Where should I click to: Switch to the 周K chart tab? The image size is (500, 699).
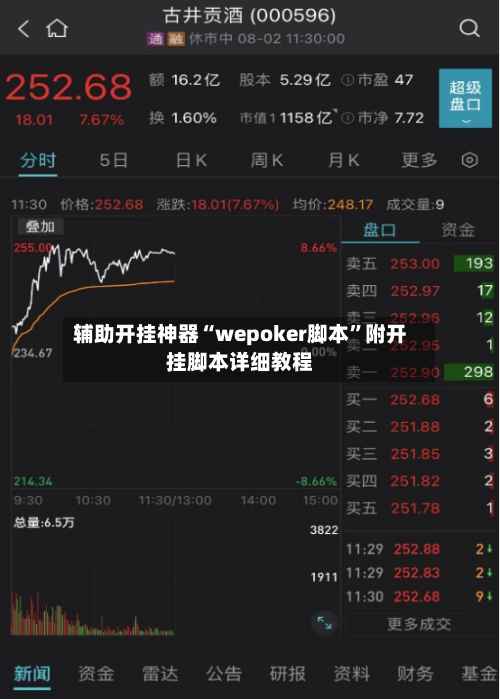click(267, 160)
